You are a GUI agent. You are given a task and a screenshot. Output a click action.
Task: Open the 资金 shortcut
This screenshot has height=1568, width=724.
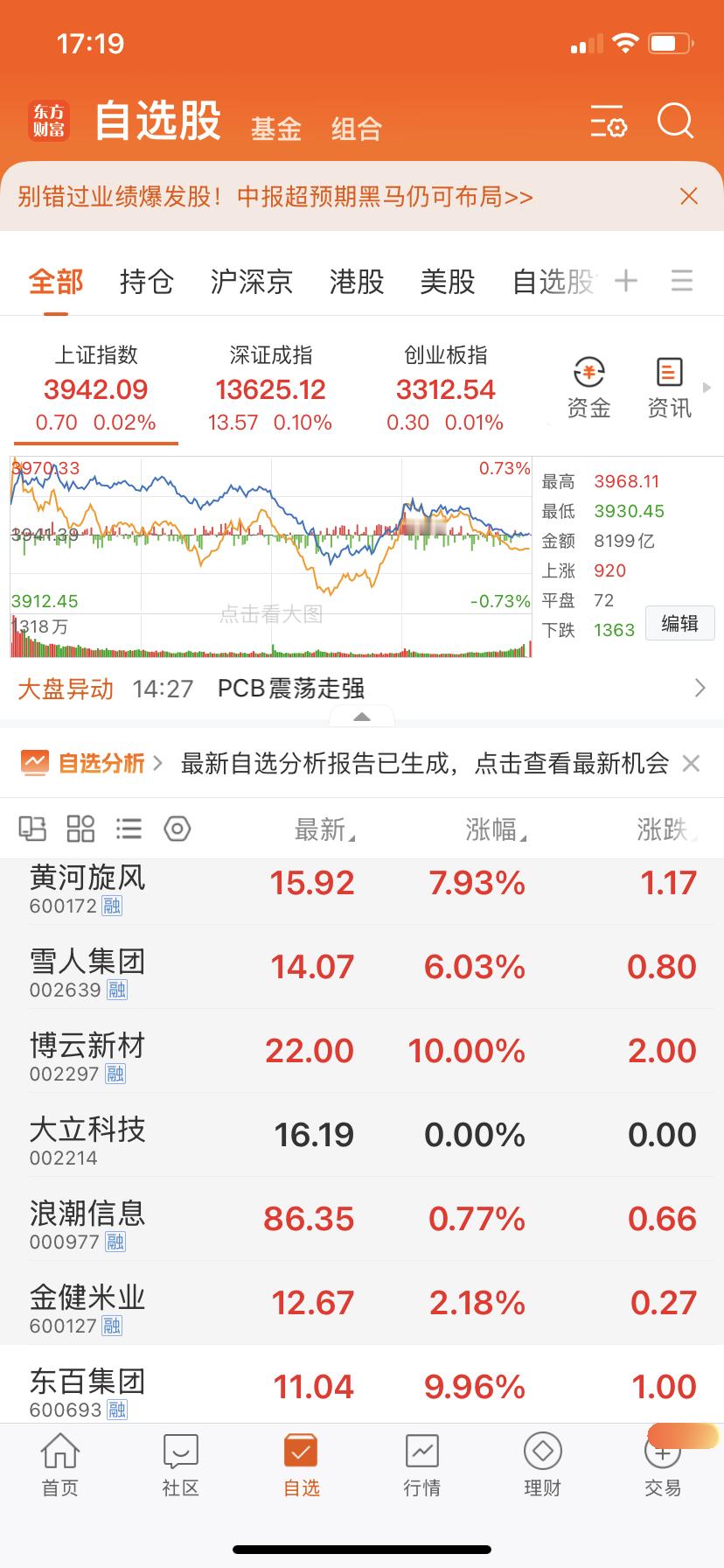coord(588,388)
